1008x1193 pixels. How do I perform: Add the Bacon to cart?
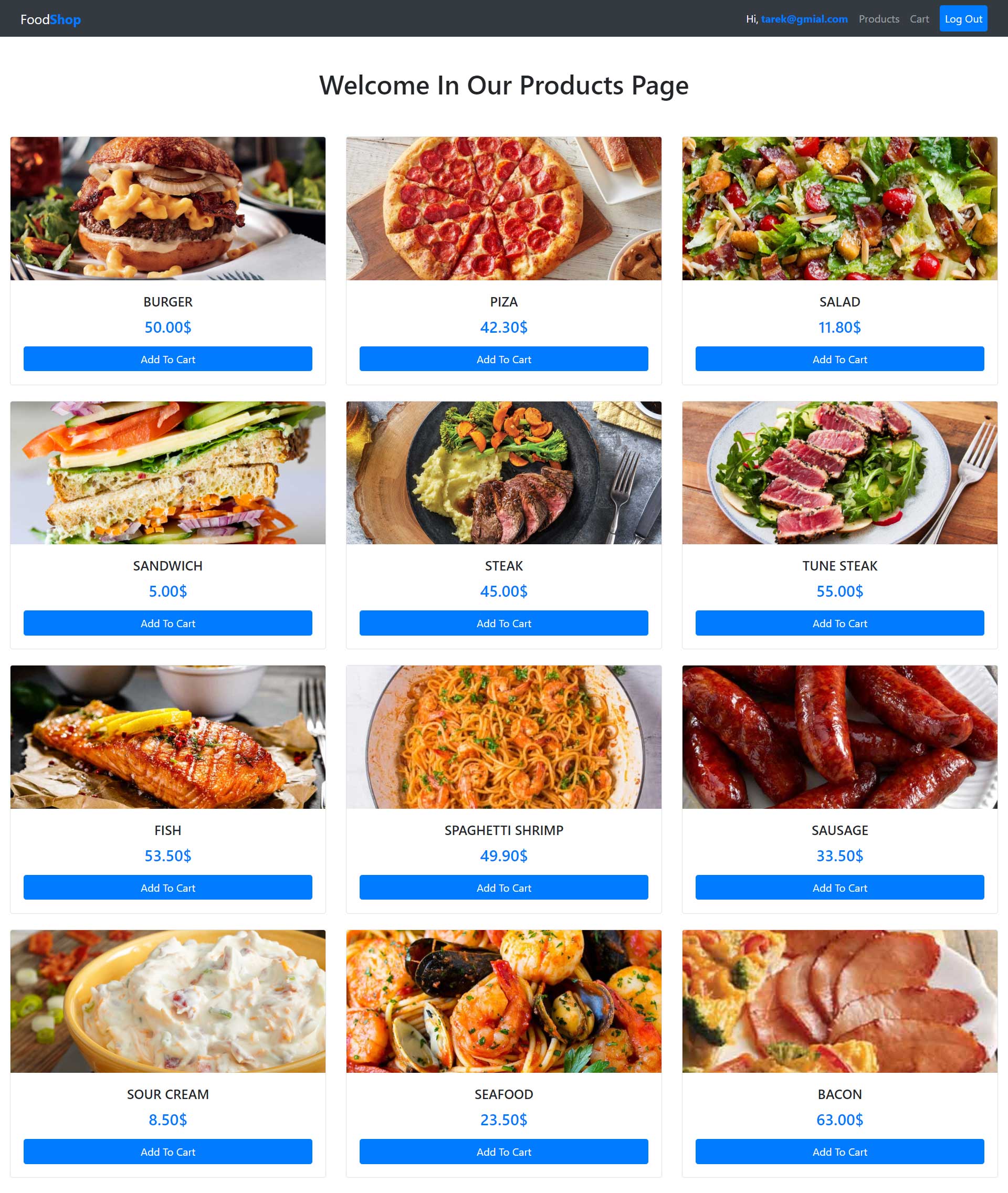[x=839, y=1152]
